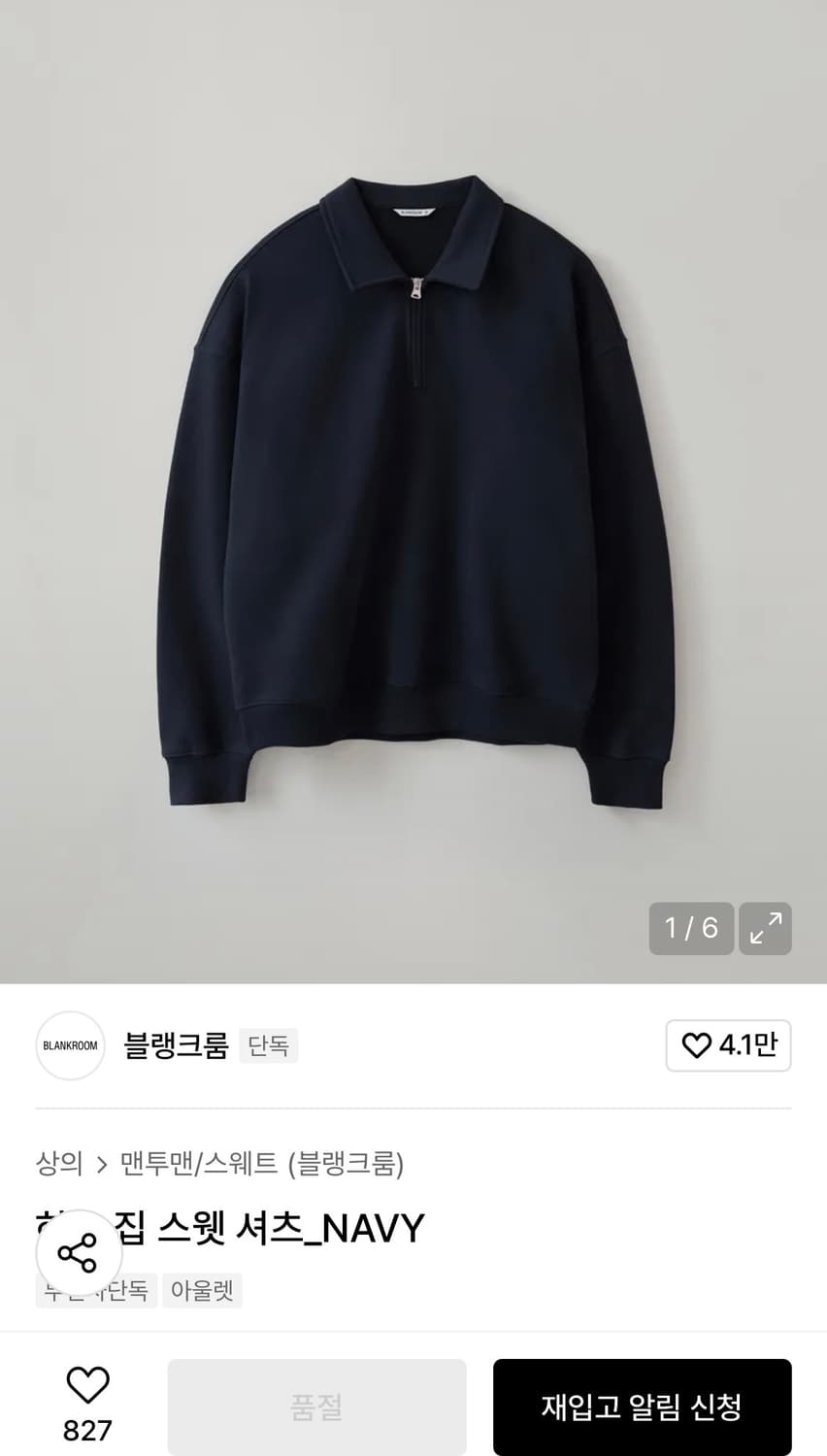Screen dimensions: 827x1456
Task: Tap the greyed-out 품절 button
Action: (x=314, y=1406)
